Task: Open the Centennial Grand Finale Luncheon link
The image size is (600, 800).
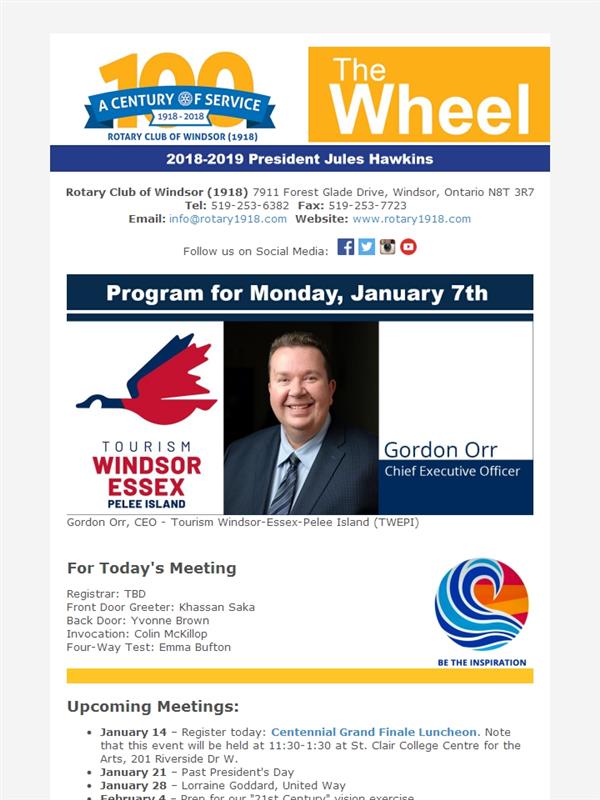Action: coord(375,732)
